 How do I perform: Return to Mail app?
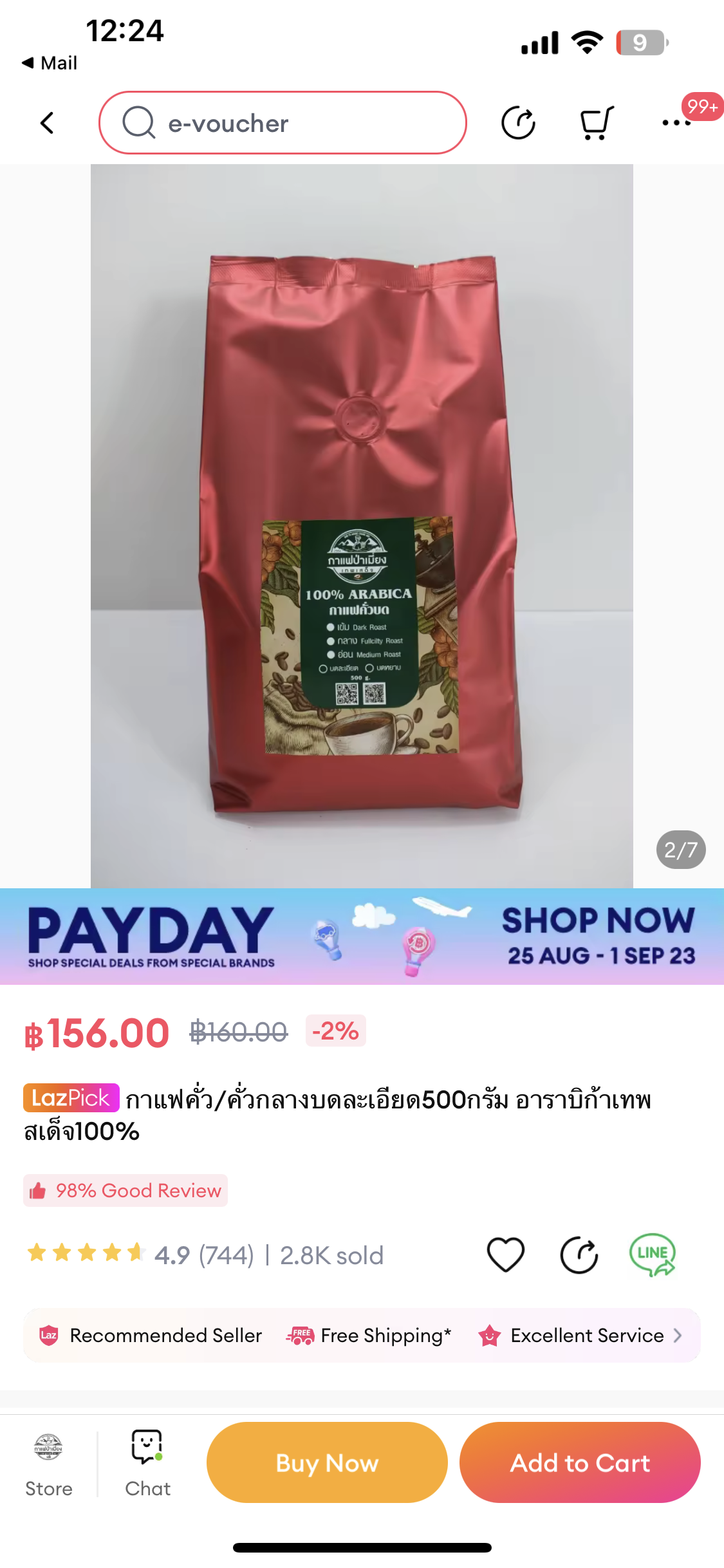tap(50, 63)
